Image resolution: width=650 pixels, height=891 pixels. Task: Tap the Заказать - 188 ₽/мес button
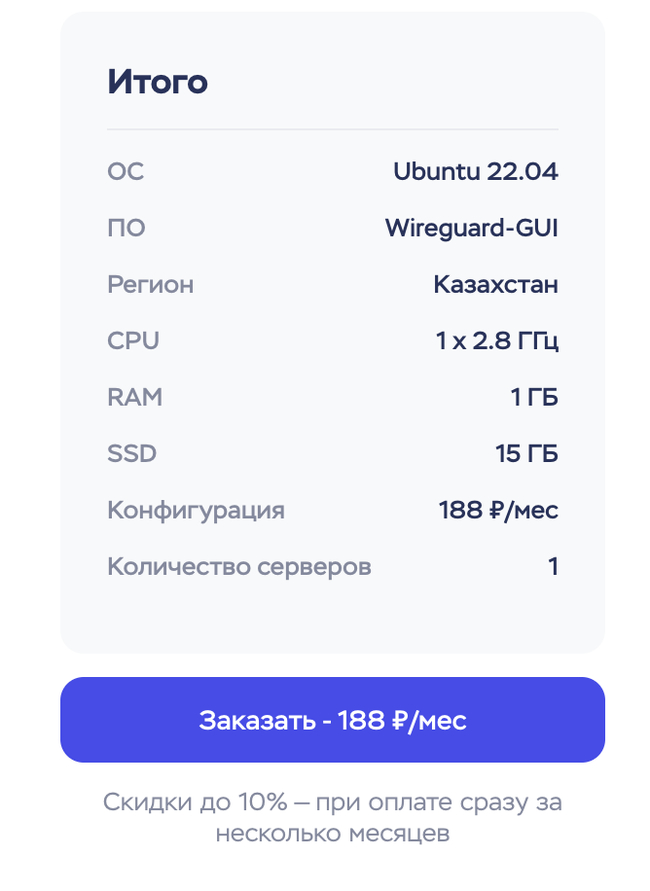pyautogui.click(x=332, y=719)
